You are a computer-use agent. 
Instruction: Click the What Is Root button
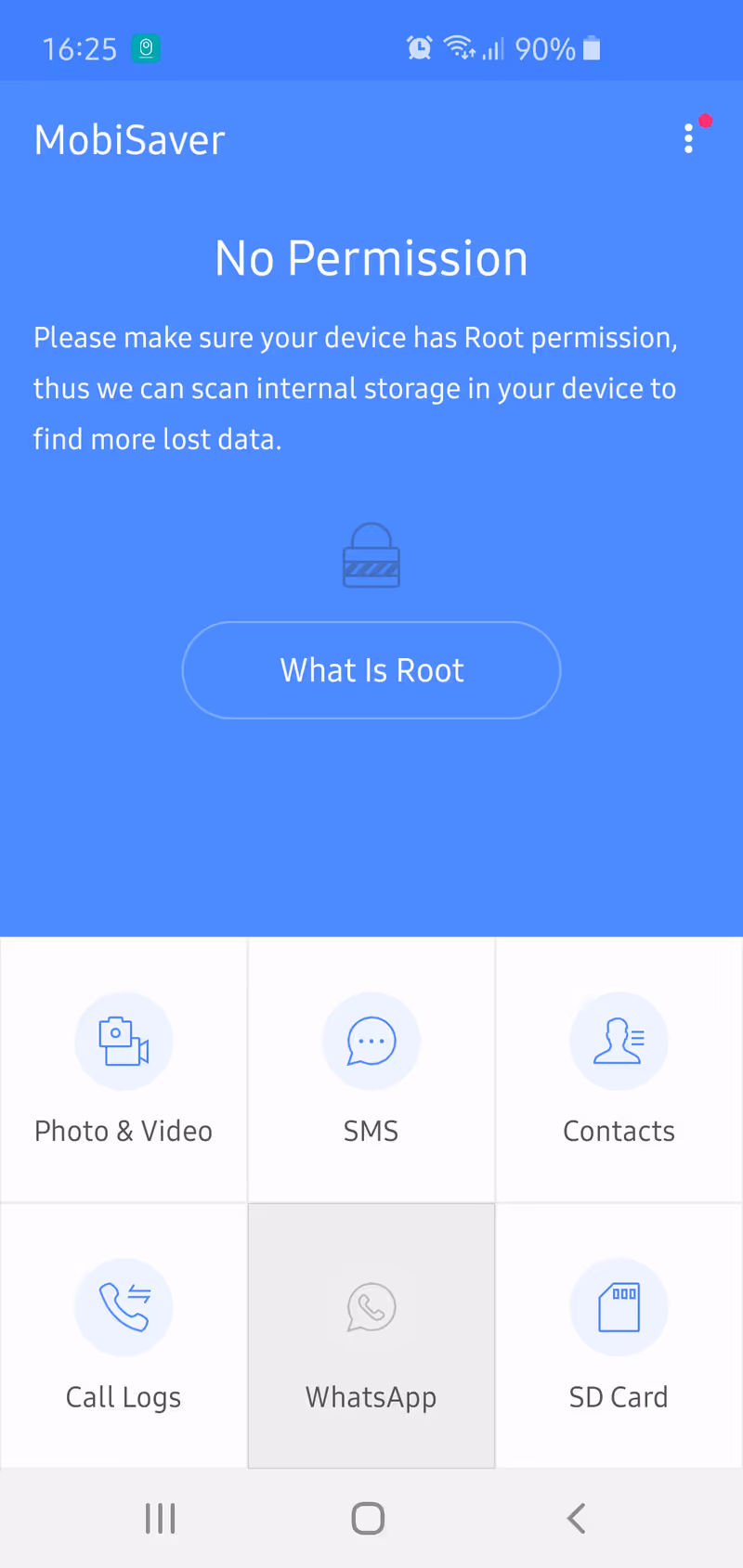pos(371,670)
